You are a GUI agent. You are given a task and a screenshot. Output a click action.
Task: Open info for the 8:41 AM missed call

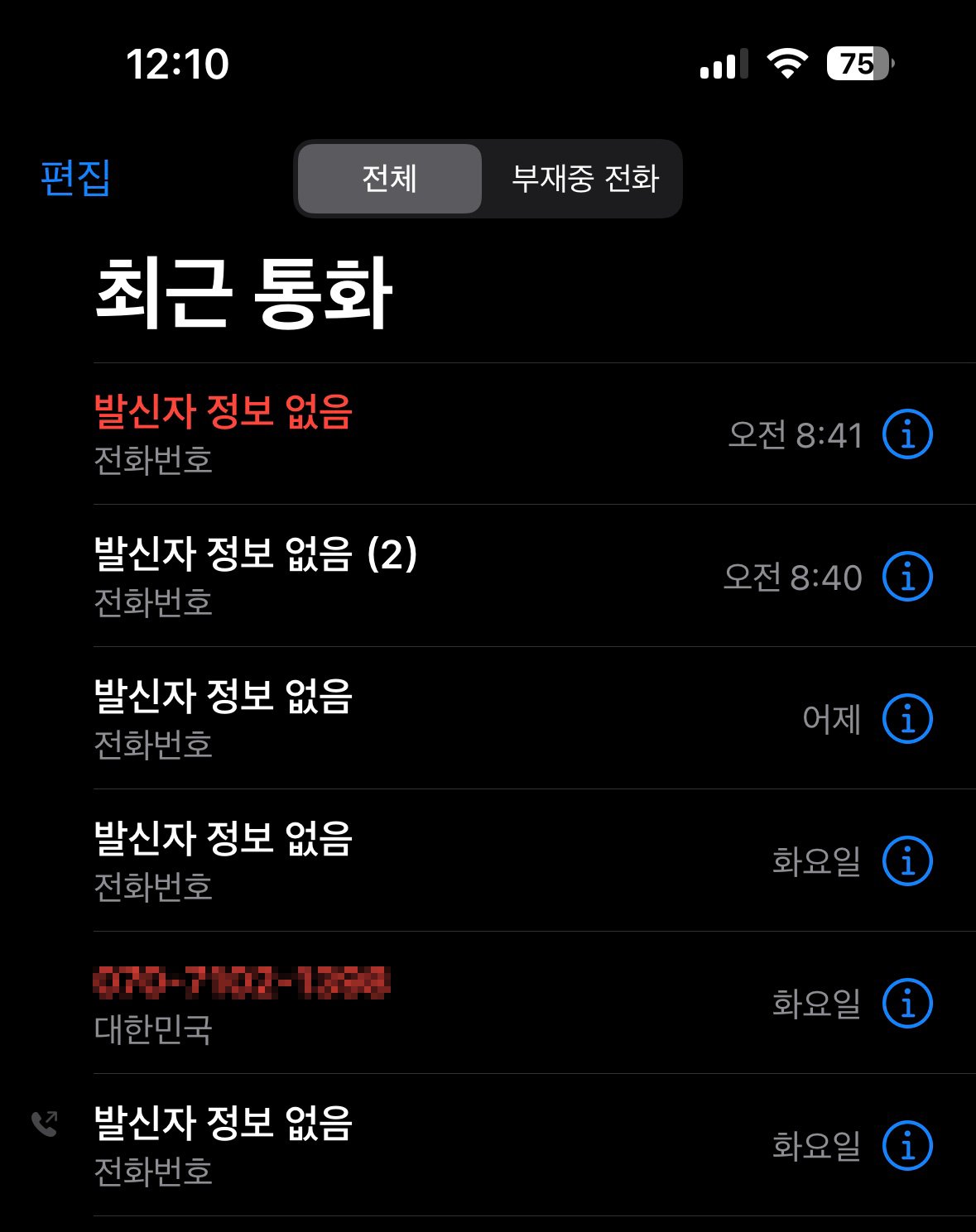coord(908,434)
